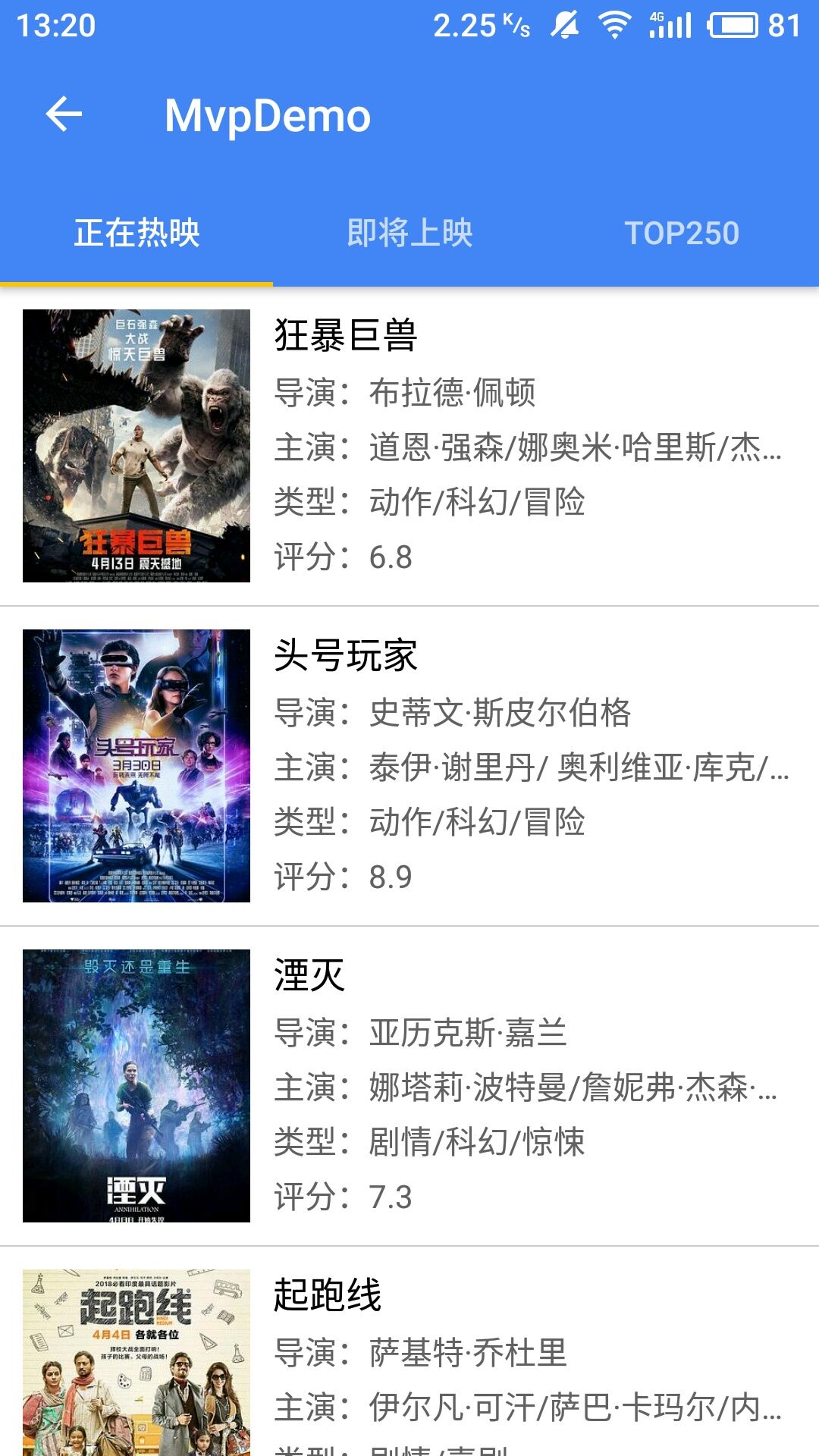
Task: Open the 起跑线 movie row
Action: pos(409,1357)
